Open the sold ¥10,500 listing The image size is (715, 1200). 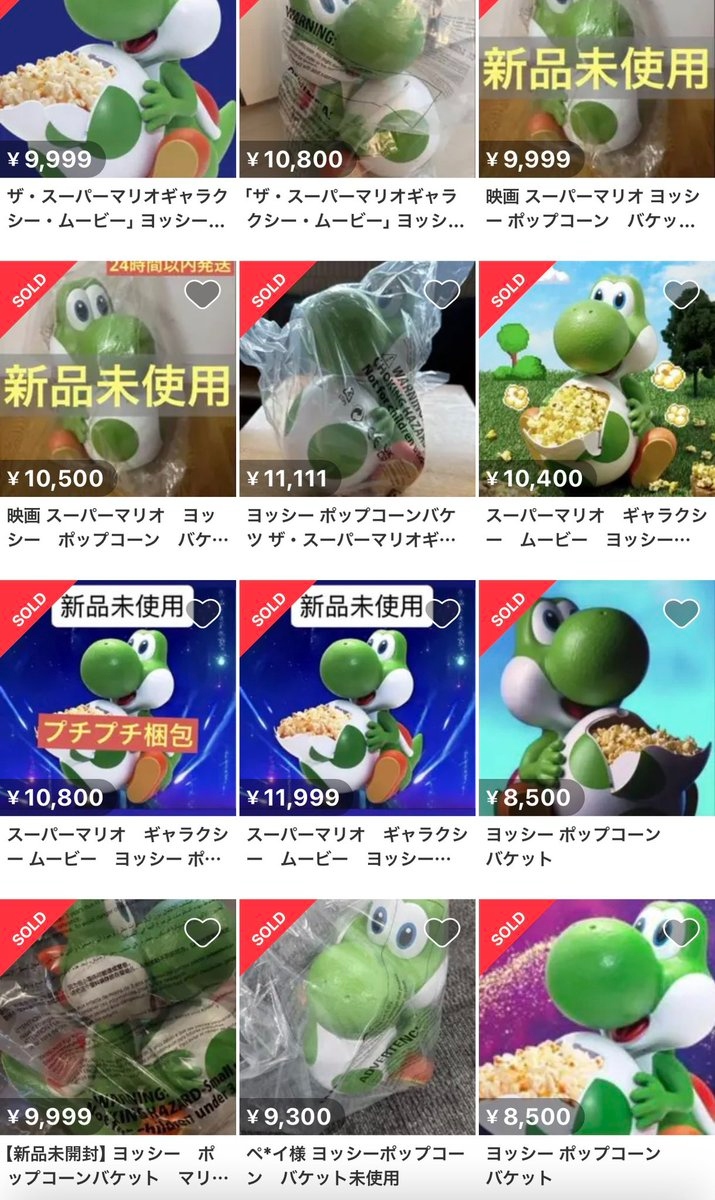pos(118,379)
